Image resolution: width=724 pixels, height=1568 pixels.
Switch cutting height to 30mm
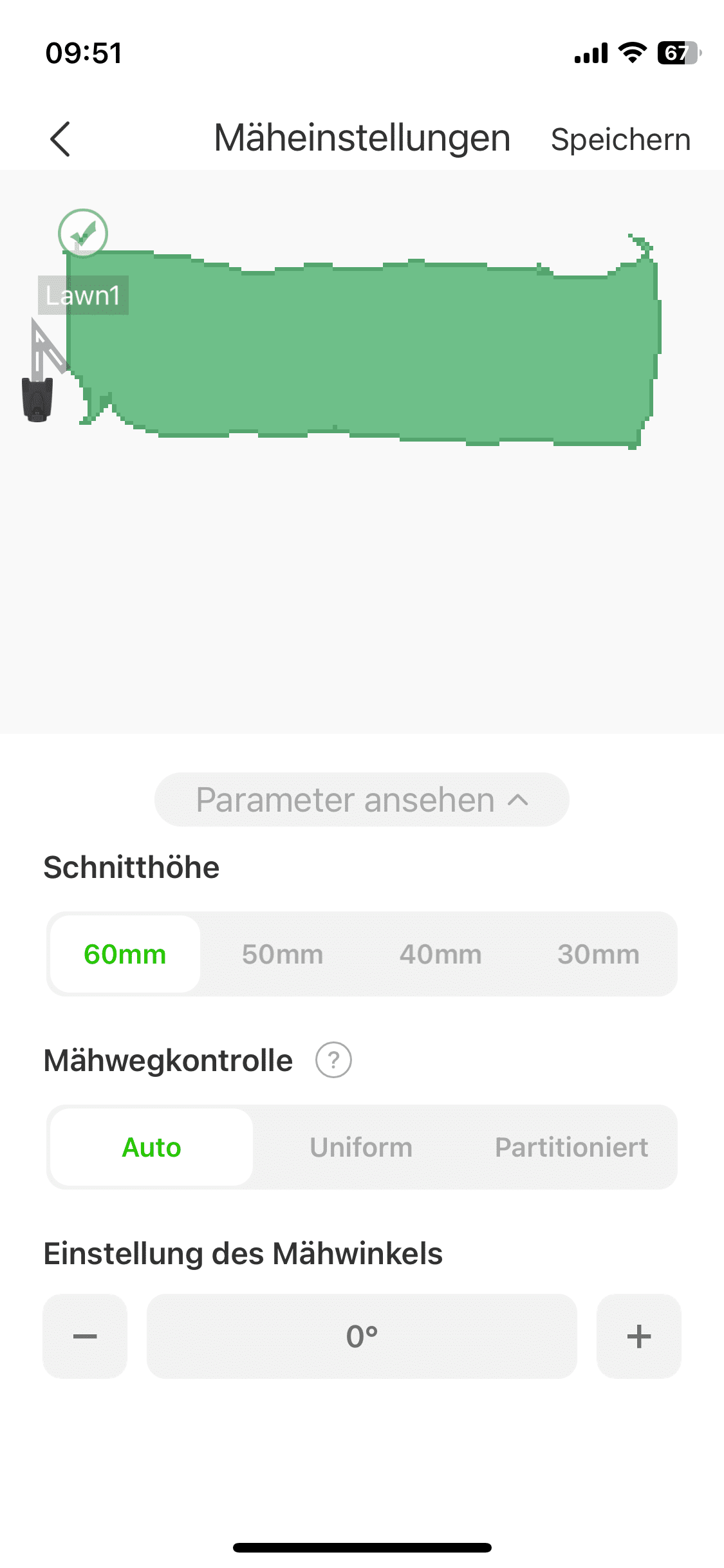pyautogui.click(x=598, y=954)
